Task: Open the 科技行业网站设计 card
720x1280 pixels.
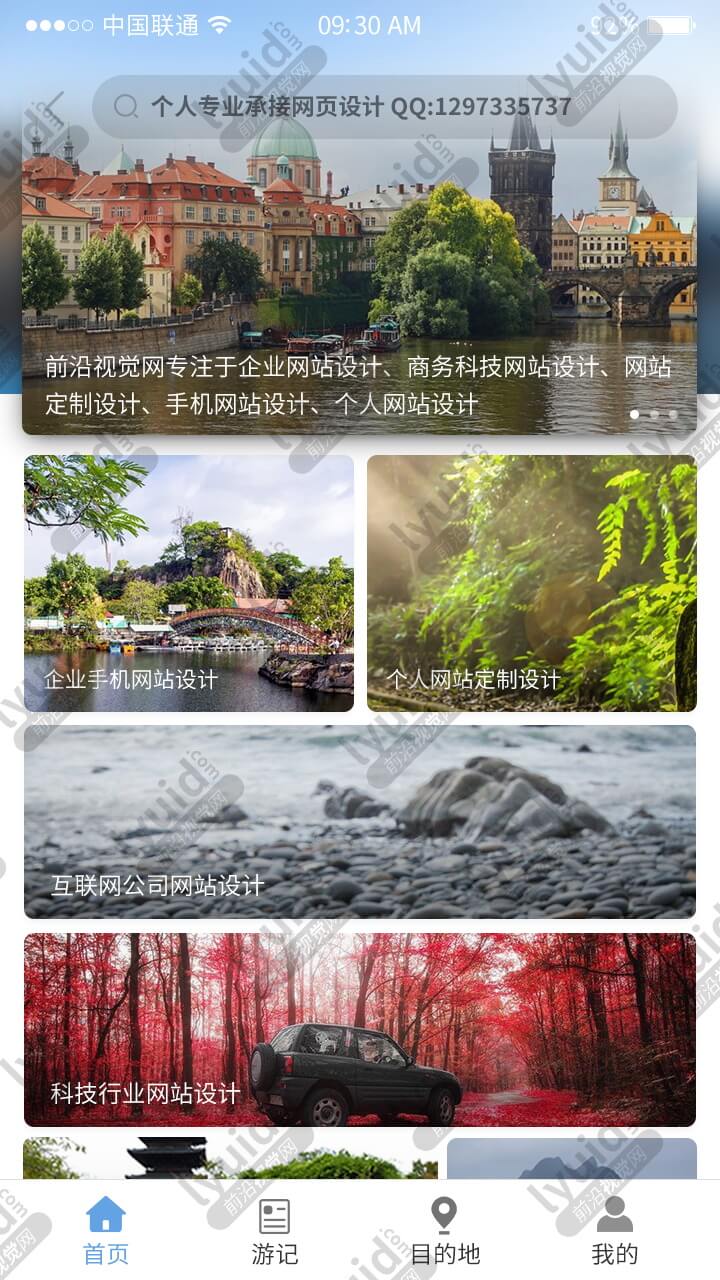Action: tap(360, 1030)
